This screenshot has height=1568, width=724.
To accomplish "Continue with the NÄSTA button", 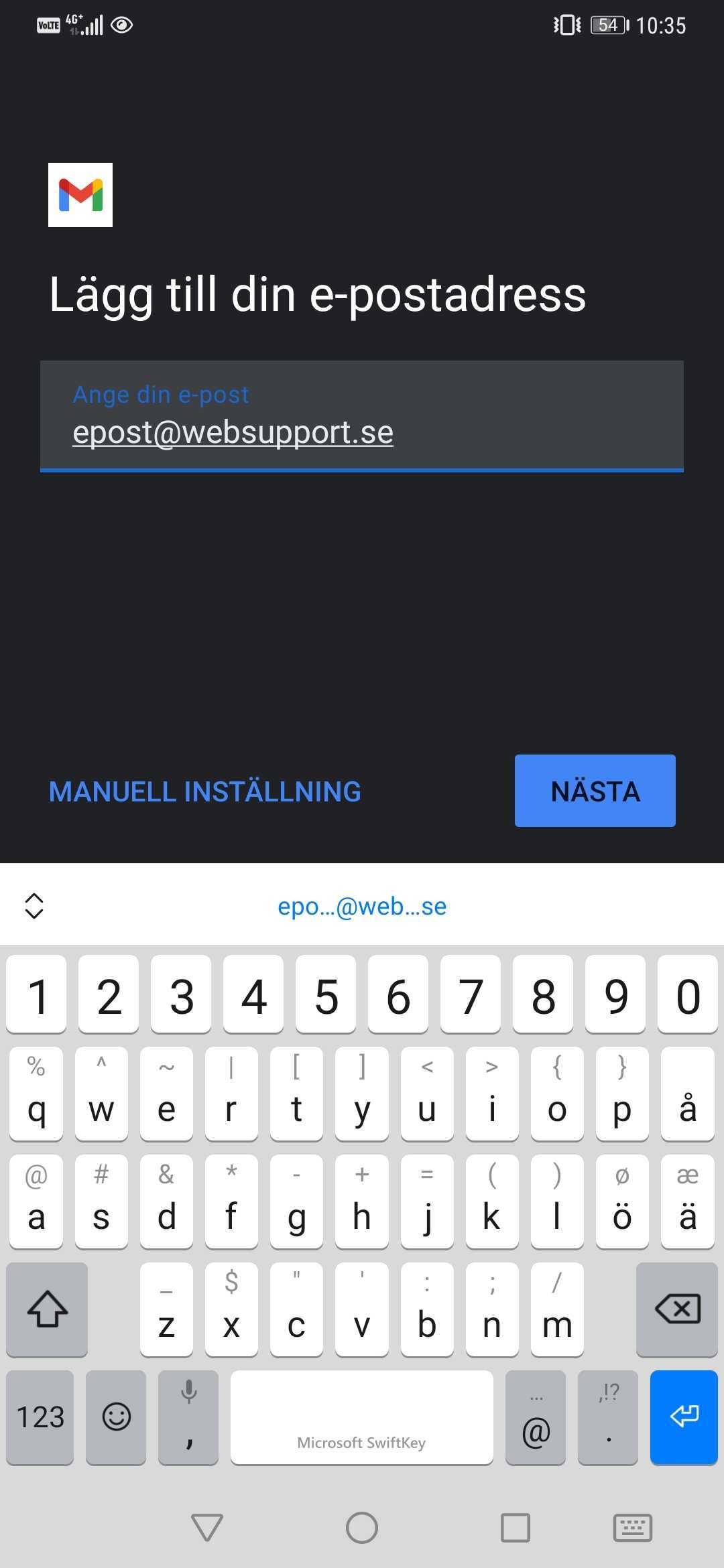I will click(595, 791).
